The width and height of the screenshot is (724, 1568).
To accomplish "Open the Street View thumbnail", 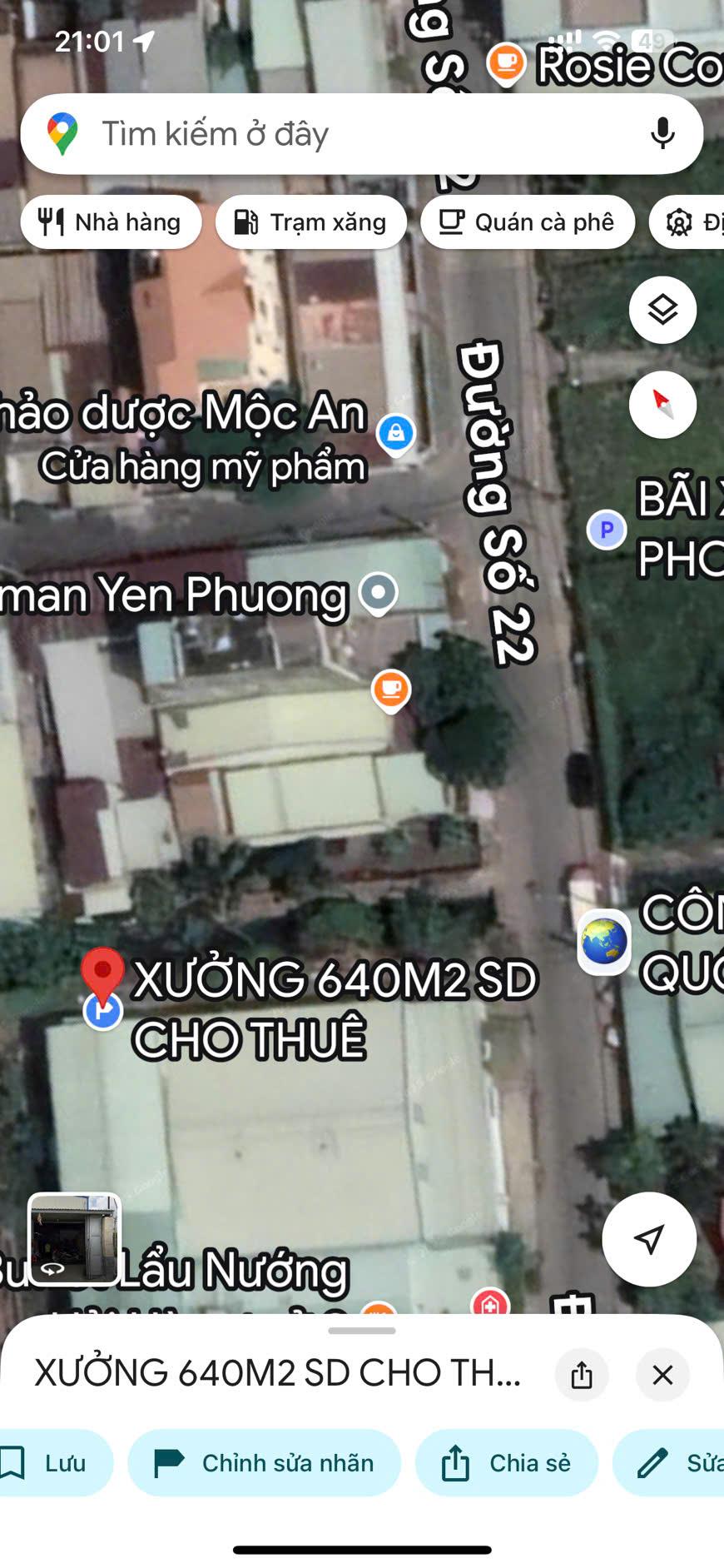I will coord(75,1238).
